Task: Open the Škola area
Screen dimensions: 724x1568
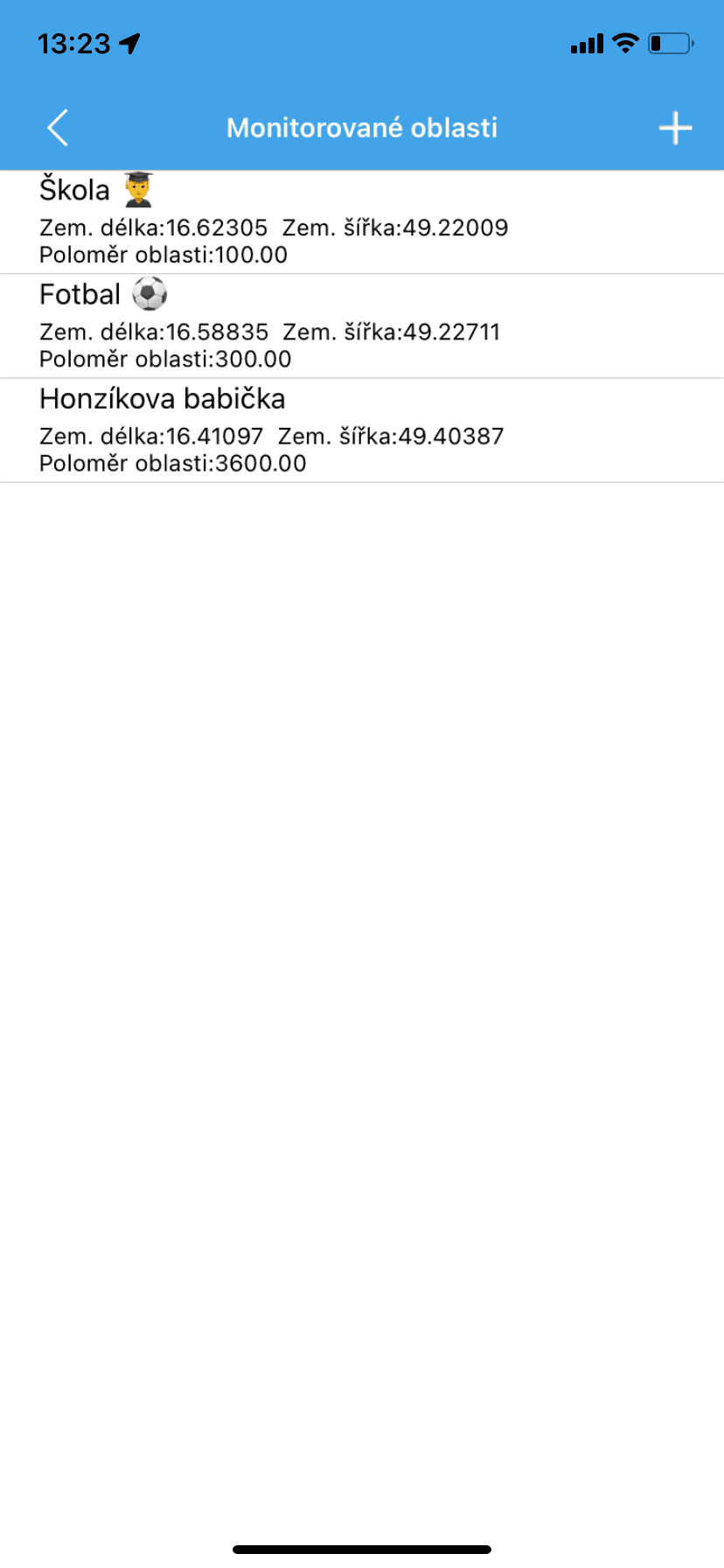Action: pyautogui.click(x=361, y=222)
